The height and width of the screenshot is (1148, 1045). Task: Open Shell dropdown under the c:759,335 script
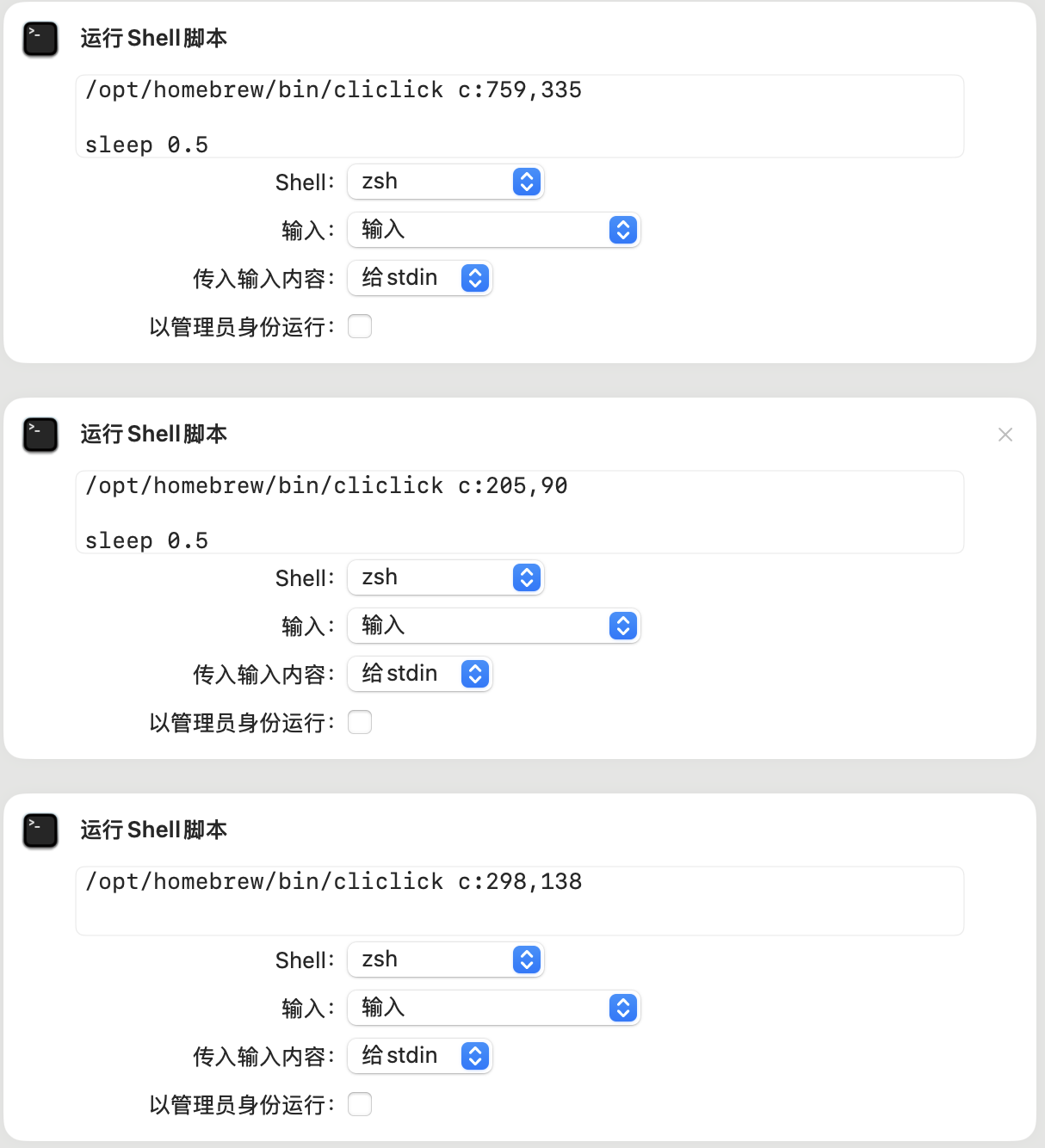pyautogui.click(x=445, y=182)
